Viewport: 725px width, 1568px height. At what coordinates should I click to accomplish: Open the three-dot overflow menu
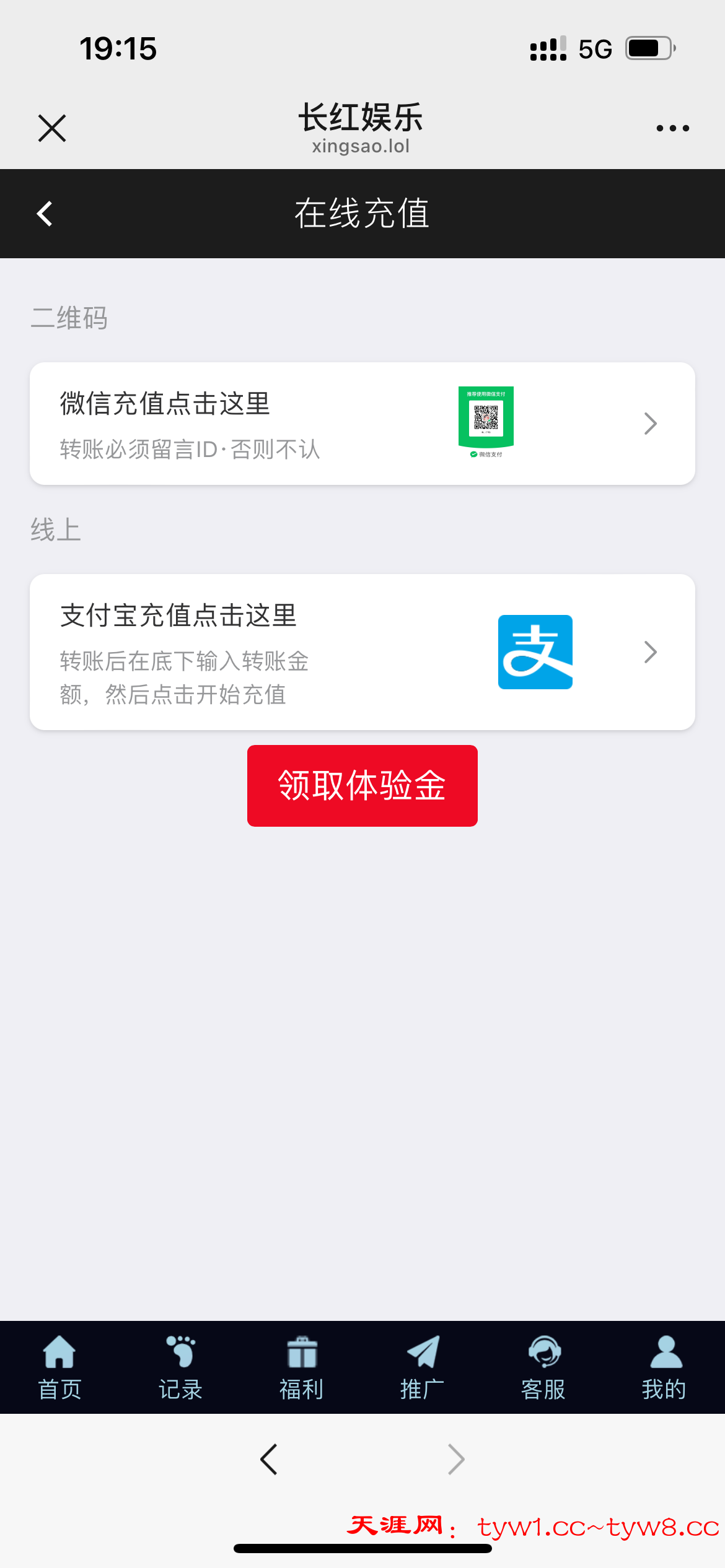pos(672,128)
